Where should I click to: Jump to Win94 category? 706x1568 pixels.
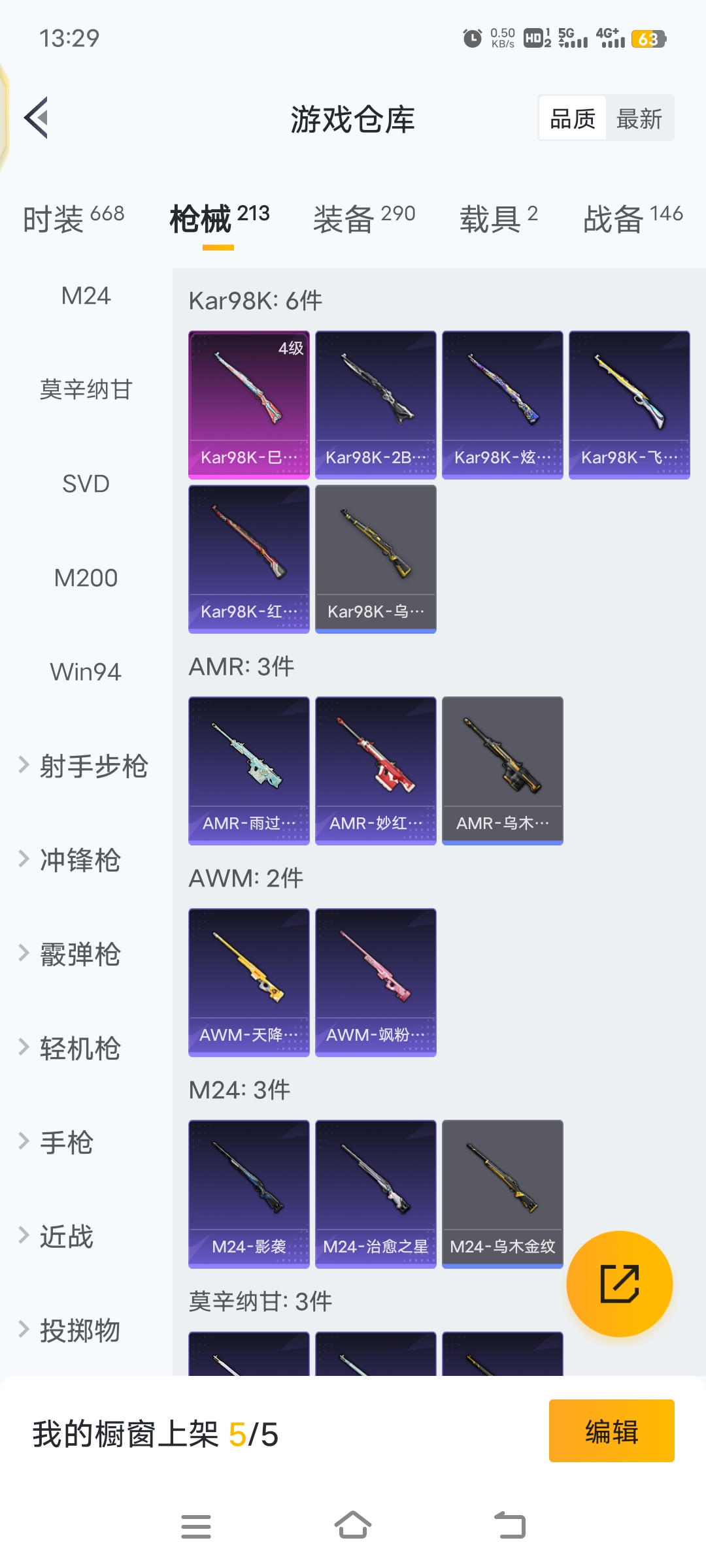click(x=86, y=672)
